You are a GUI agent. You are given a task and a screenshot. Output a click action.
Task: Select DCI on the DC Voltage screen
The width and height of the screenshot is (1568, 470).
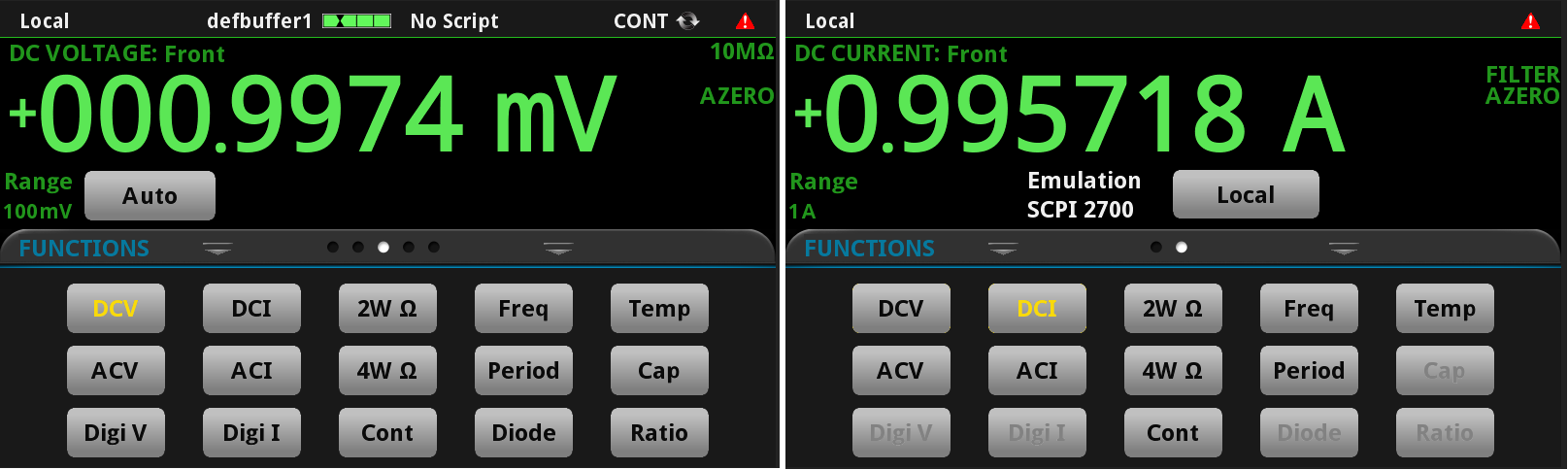pyautogui.click(x=251, y=309)
